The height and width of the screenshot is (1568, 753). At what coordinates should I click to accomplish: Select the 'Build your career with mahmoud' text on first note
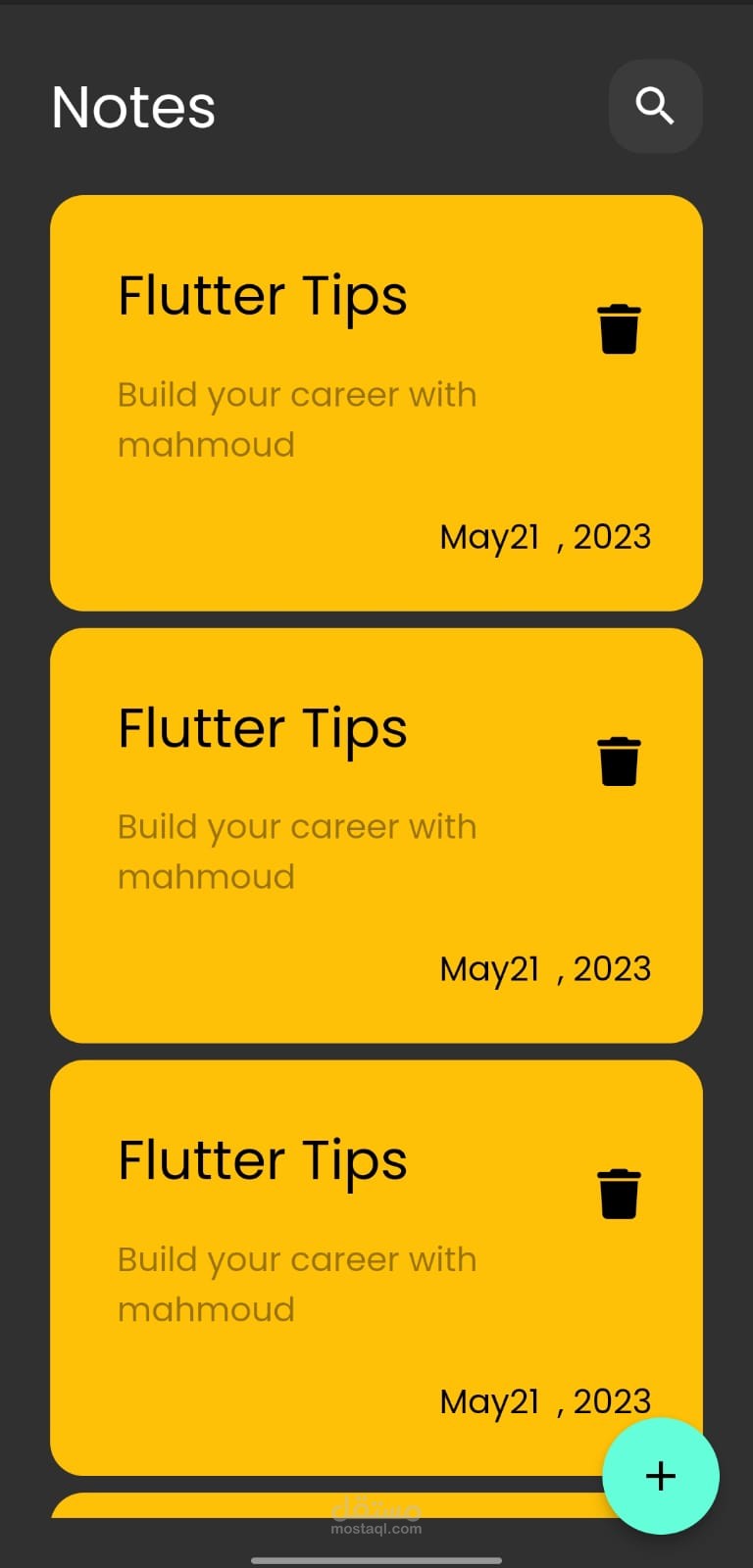click(297, 419)
